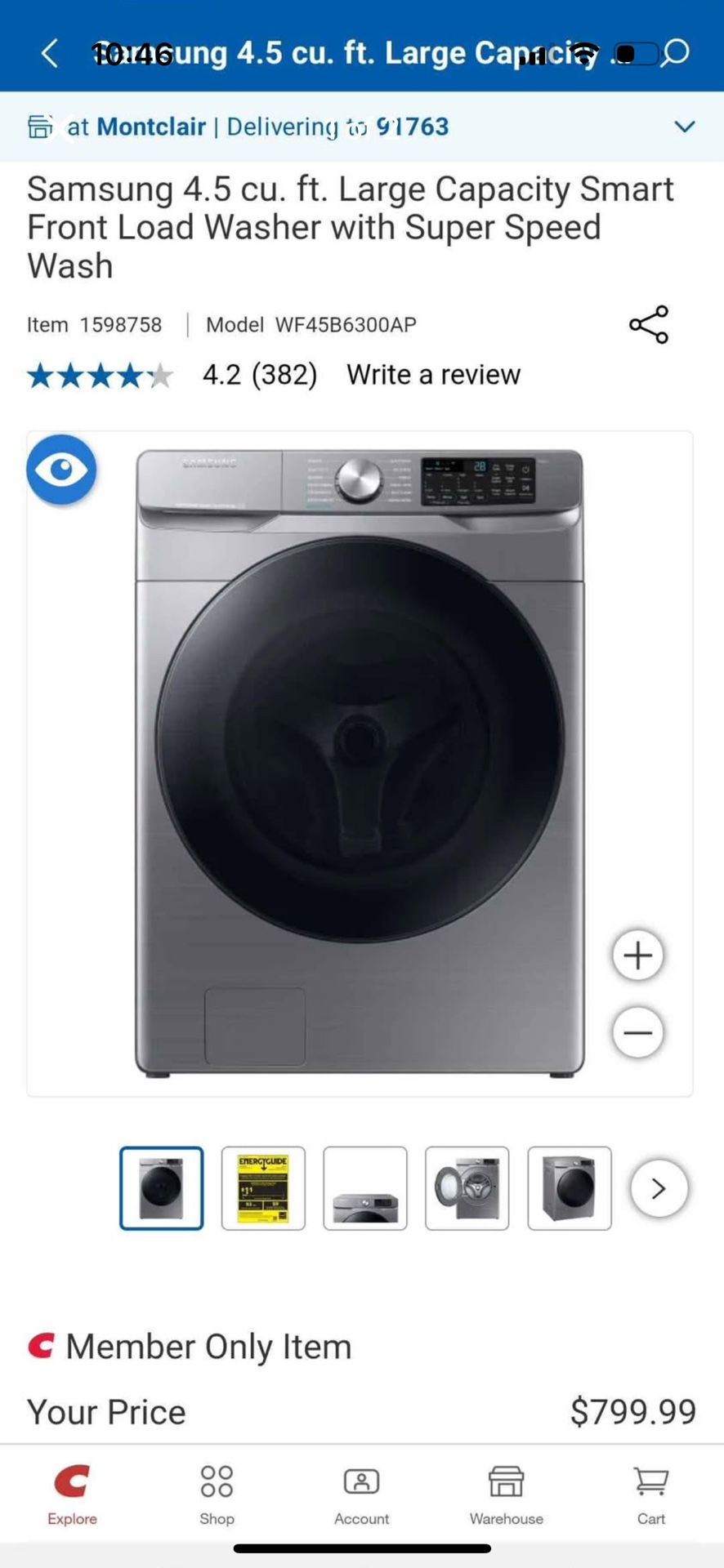This screenshot has height=1568, width=724.
Task: Go to the Explore tab
Action: [x=72, y=1494]
